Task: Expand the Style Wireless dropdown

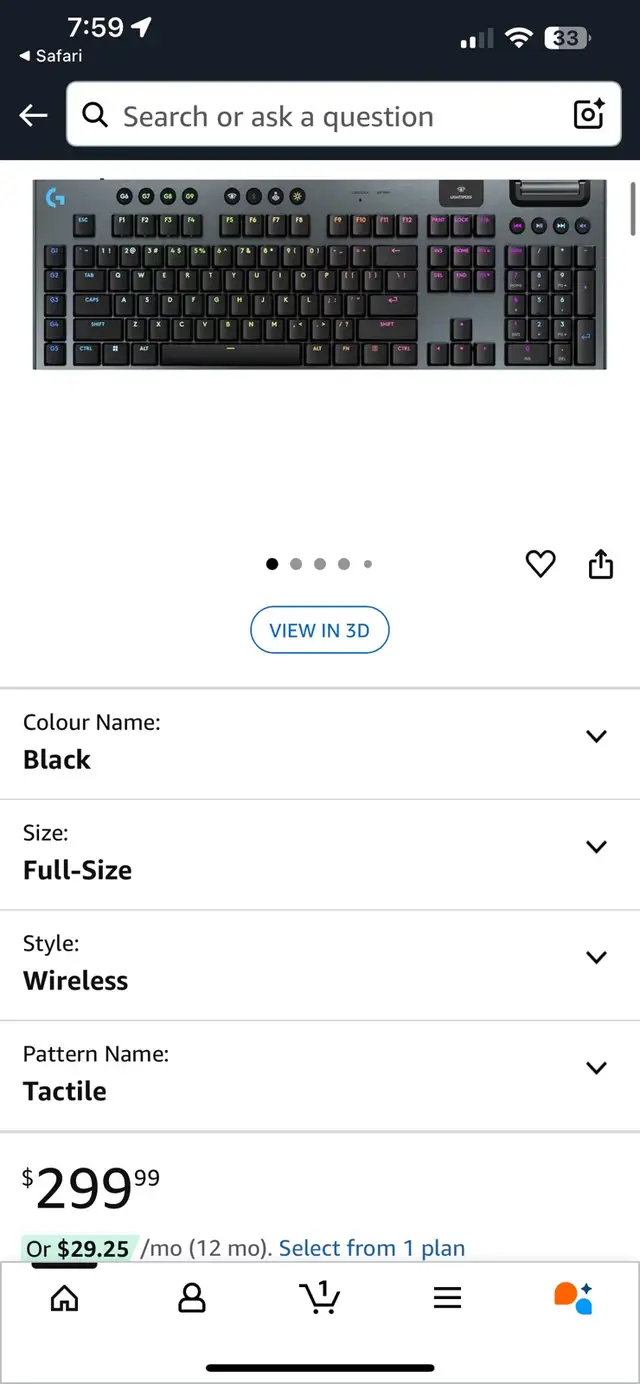Action: pos(320,965)
